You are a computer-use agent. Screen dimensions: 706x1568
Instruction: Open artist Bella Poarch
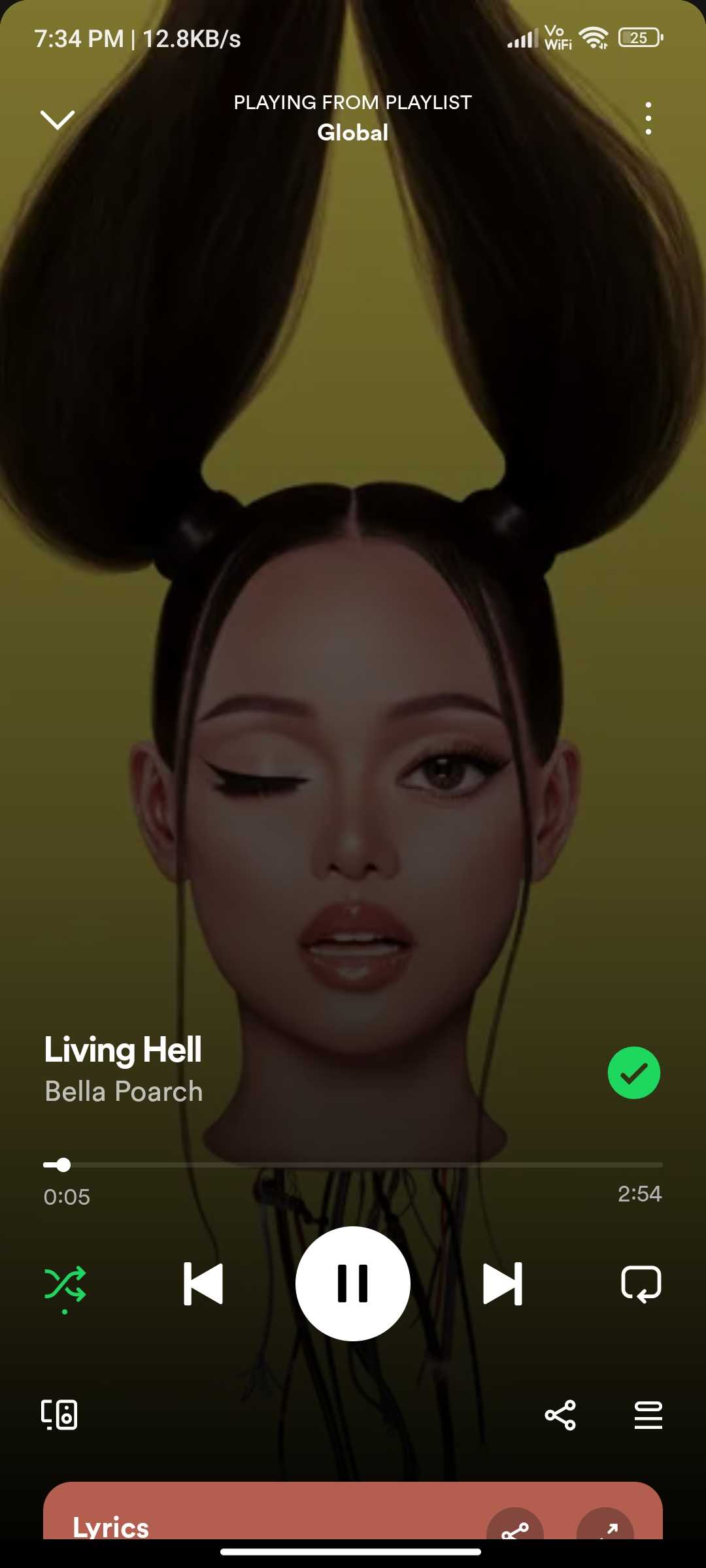click(124, 1091)
